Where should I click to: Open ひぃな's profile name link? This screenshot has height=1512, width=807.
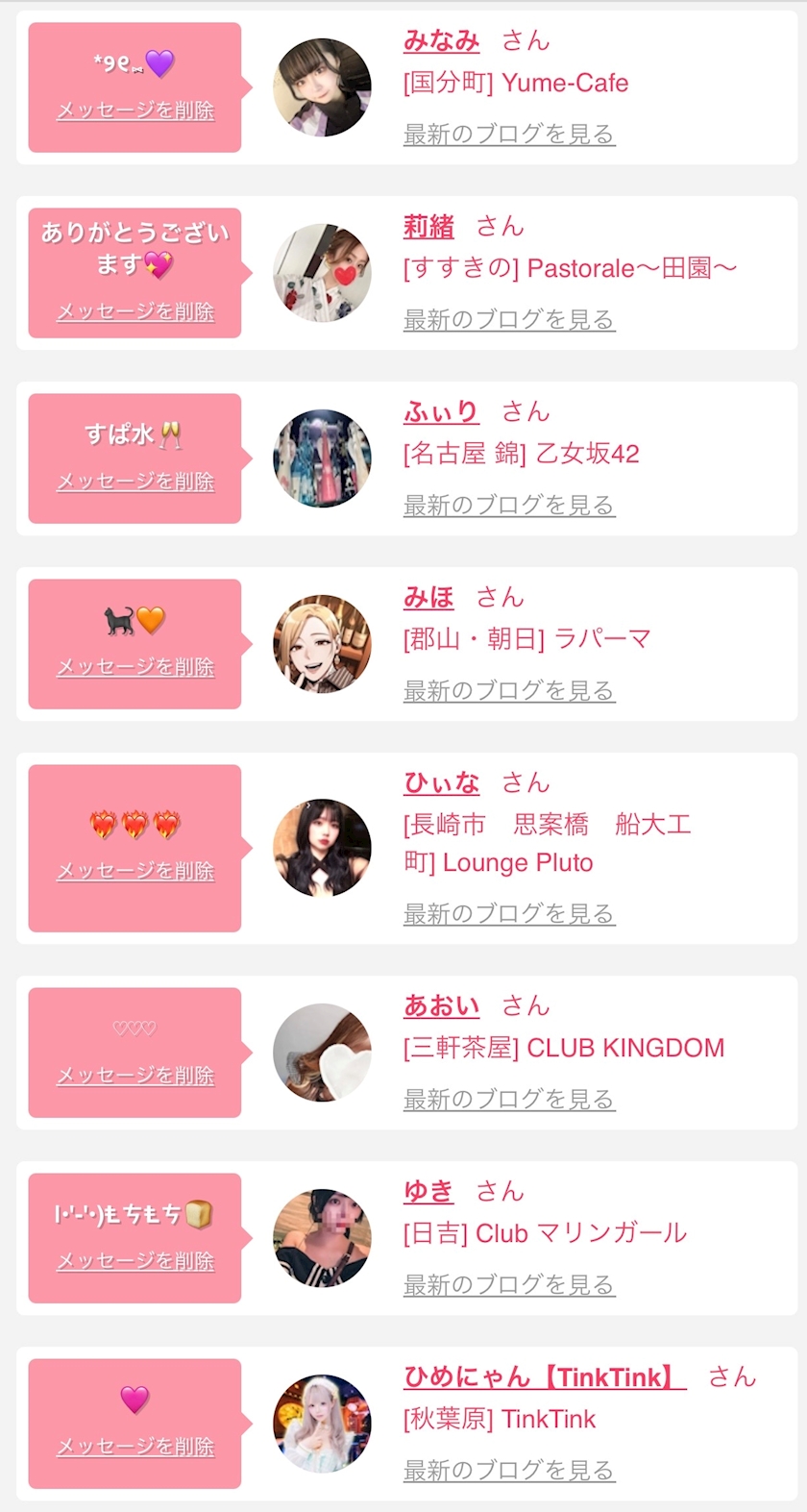click(441, 782)
